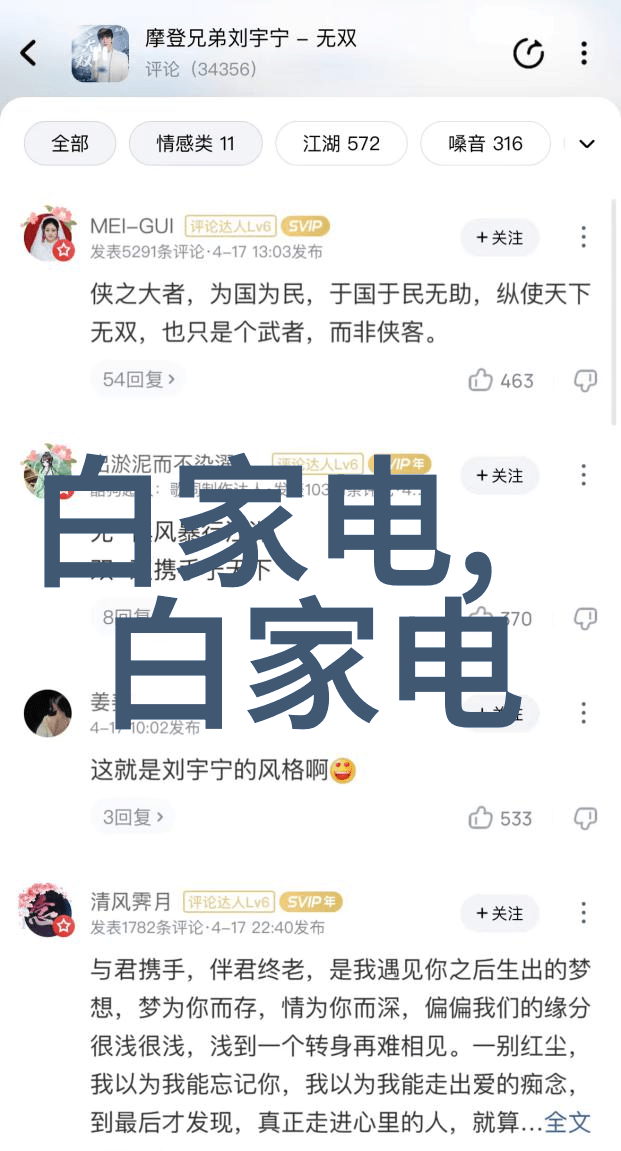Expand 清风霁月's comment via 全文
This screenshot has height=1151, width=621.
point(568,1122)
